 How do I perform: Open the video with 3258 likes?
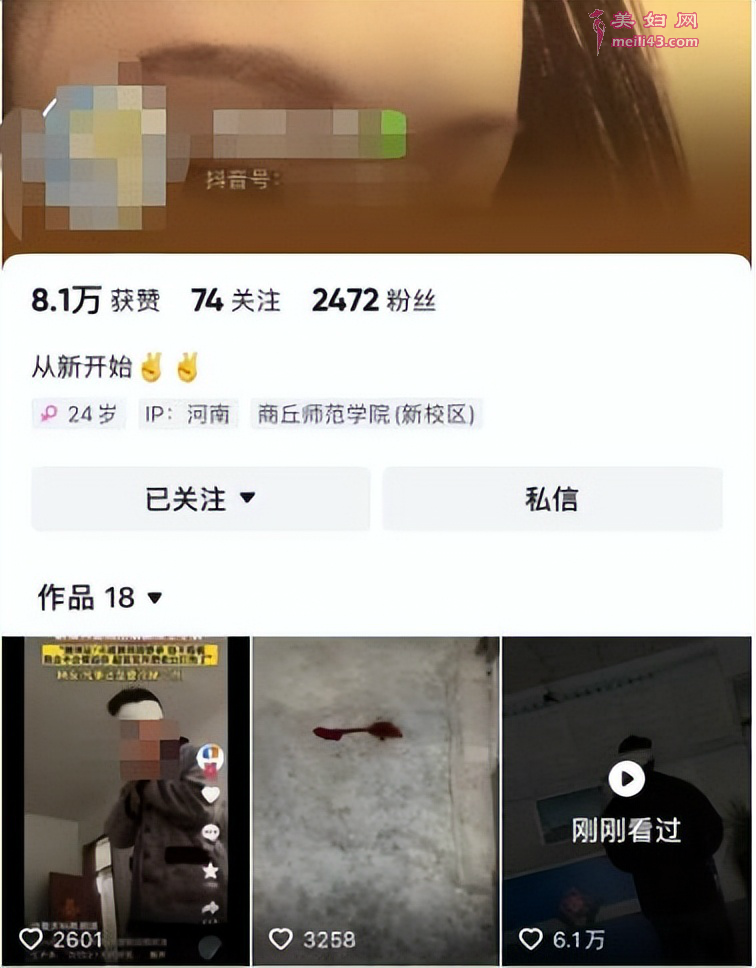[375, 800]
